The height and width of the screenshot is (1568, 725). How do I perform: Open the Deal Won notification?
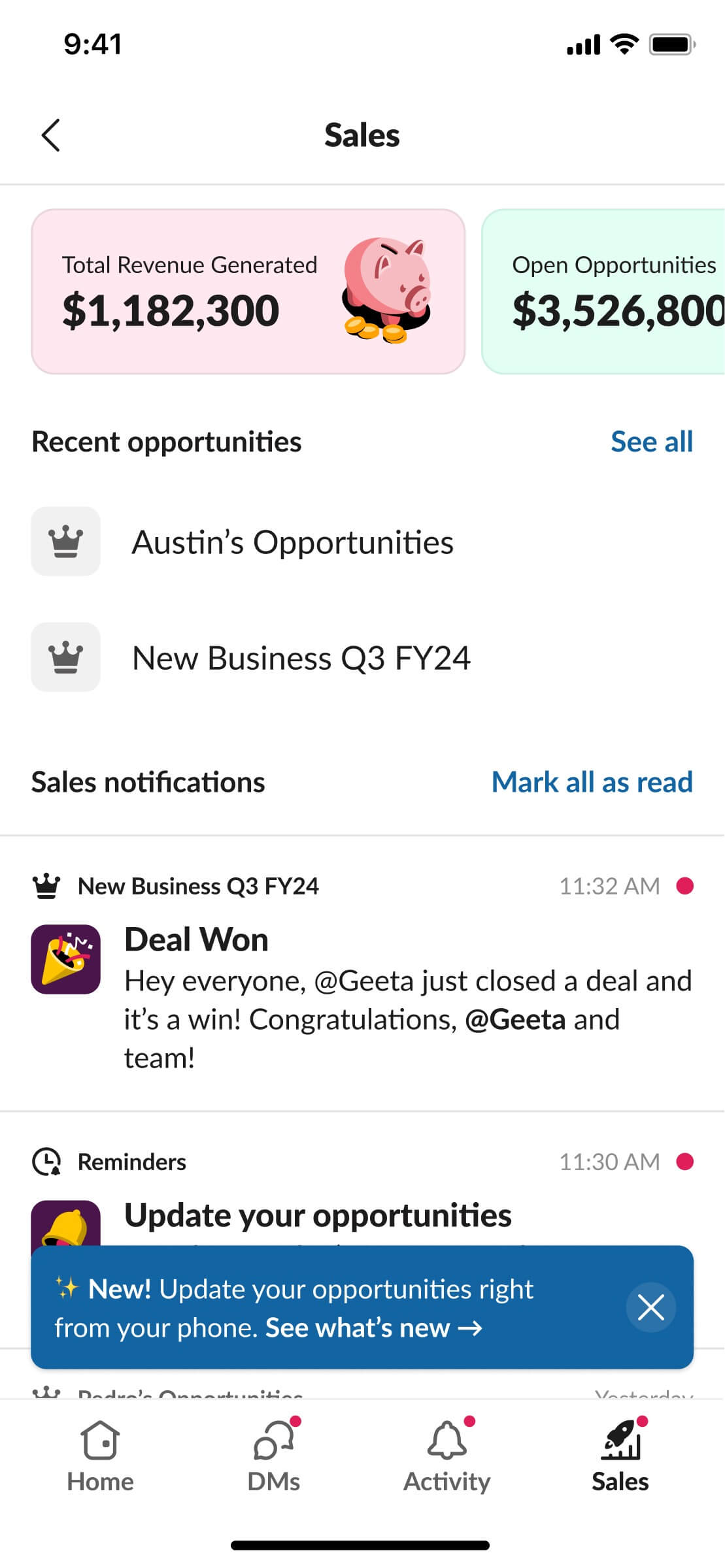[x=362, y=973]
